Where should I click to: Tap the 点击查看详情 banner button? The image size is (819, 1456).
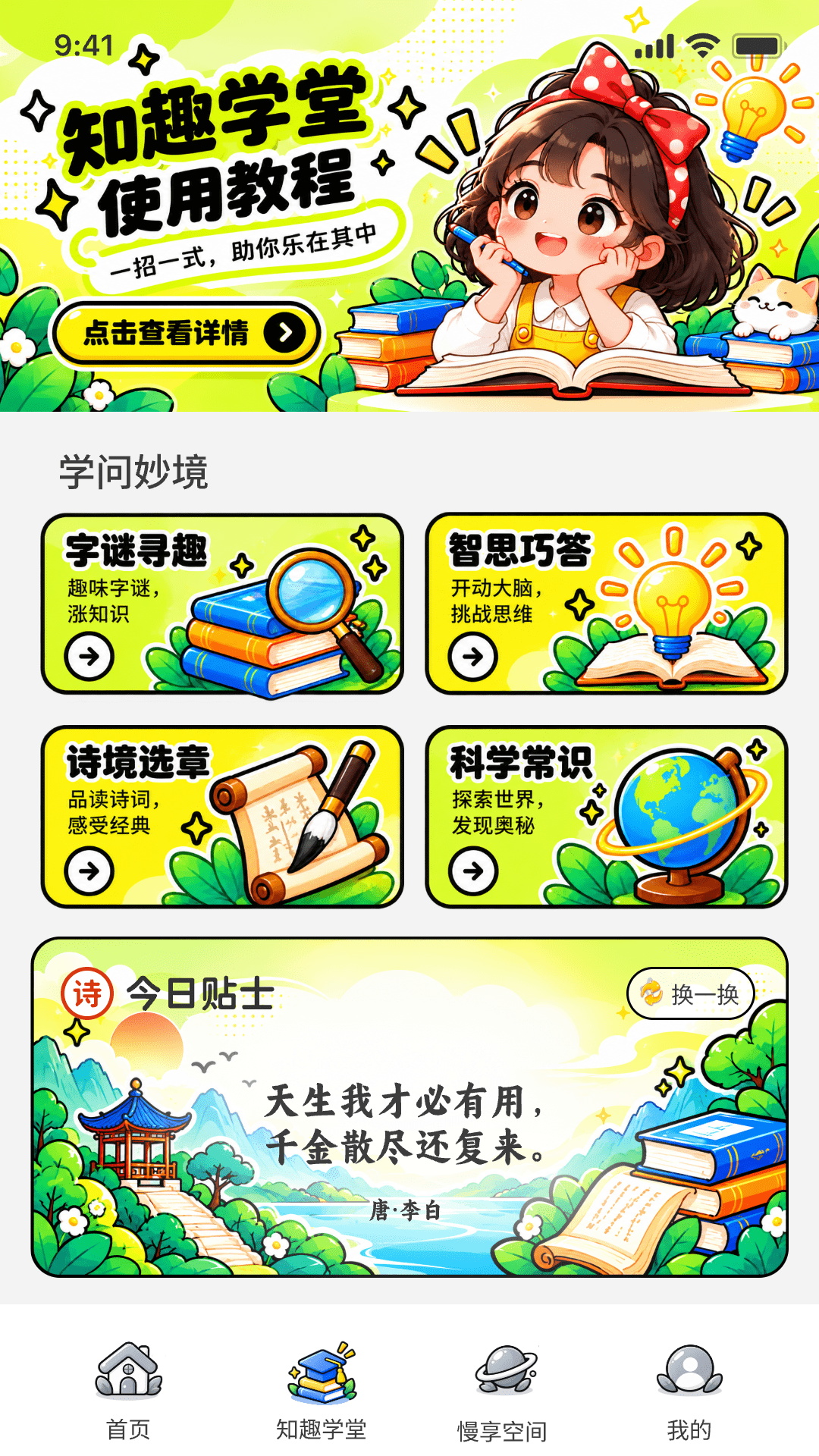tap(187, 333)
